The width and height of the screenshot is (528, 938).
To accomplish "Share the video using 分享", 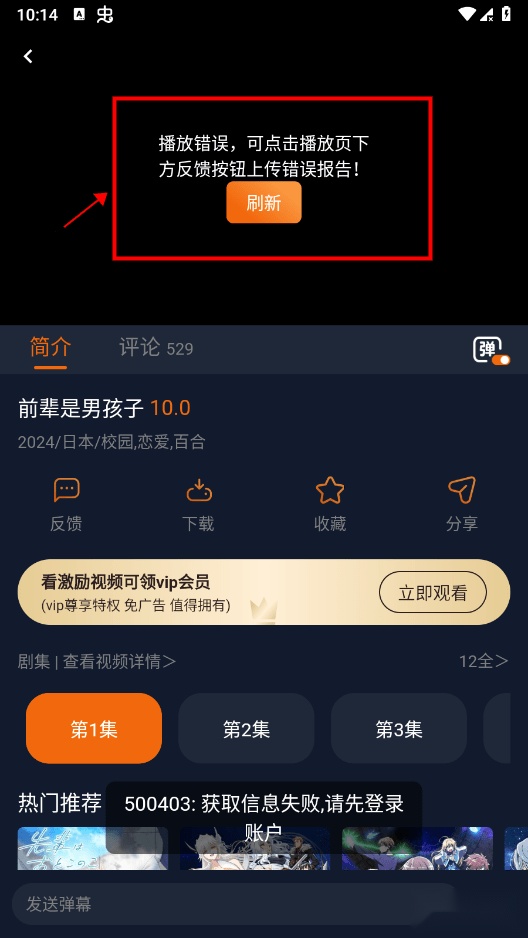I will tap(462, 505).
